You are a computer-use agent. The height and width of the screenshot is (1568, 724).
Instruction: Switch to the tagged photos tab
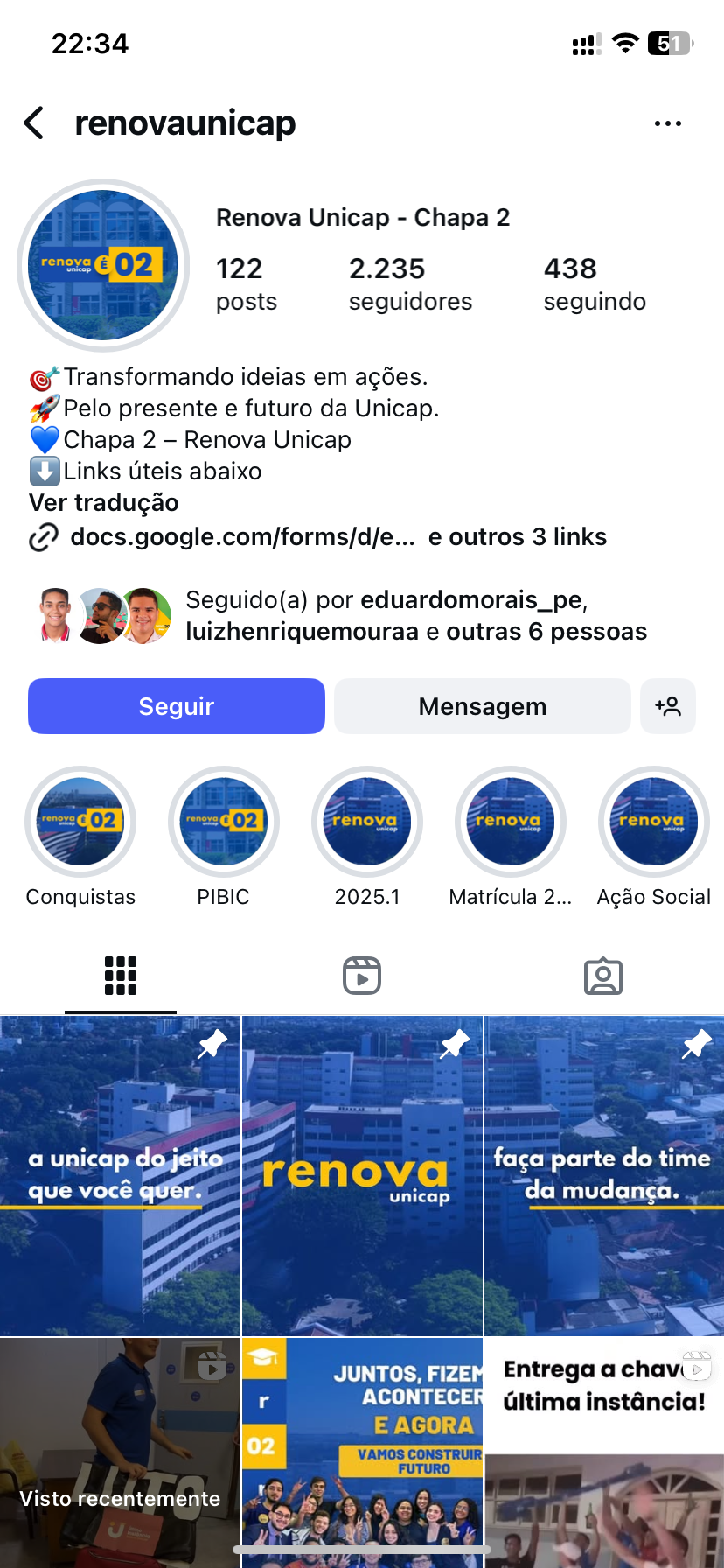click(x=603, y=976)
